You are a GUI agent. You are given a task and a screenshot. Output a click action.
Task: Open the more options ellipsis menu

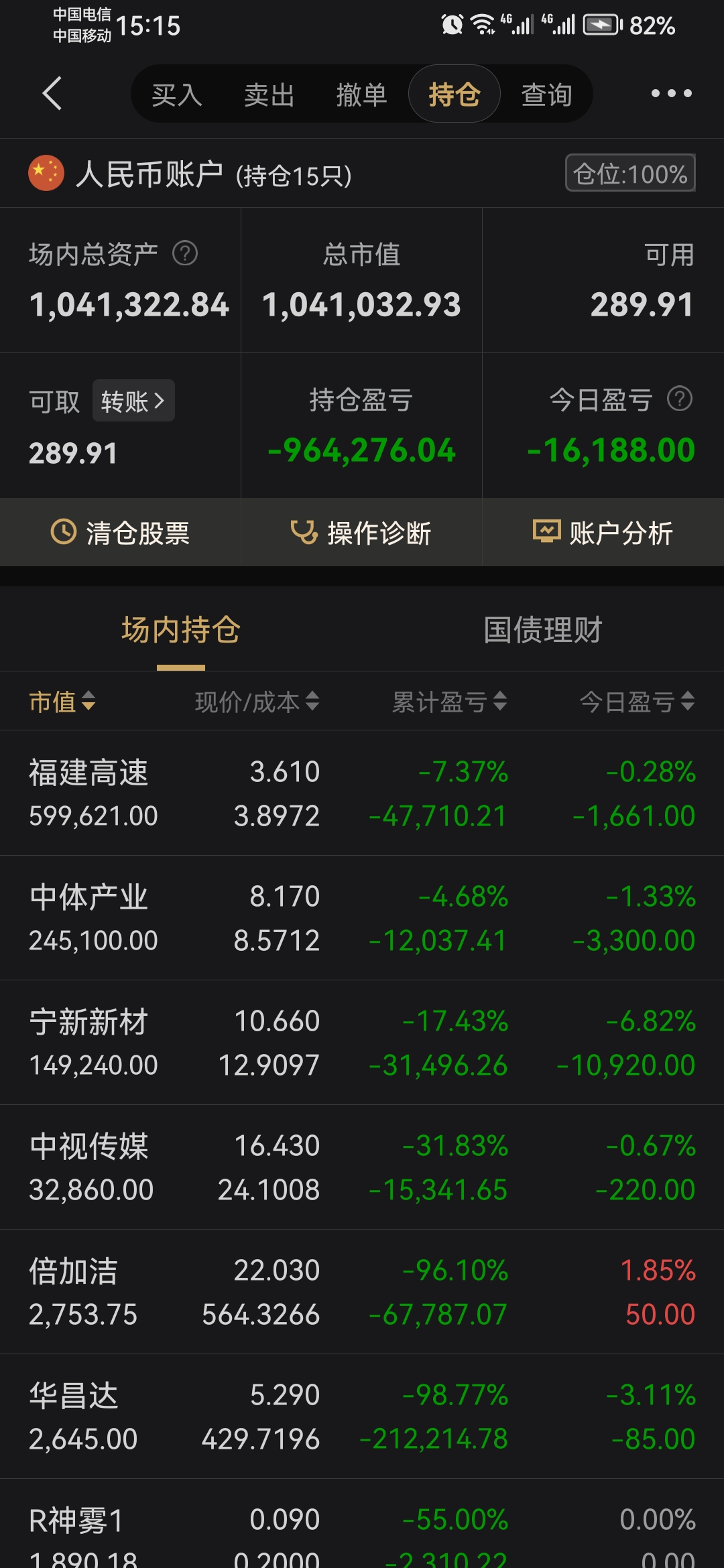point(672,94)
